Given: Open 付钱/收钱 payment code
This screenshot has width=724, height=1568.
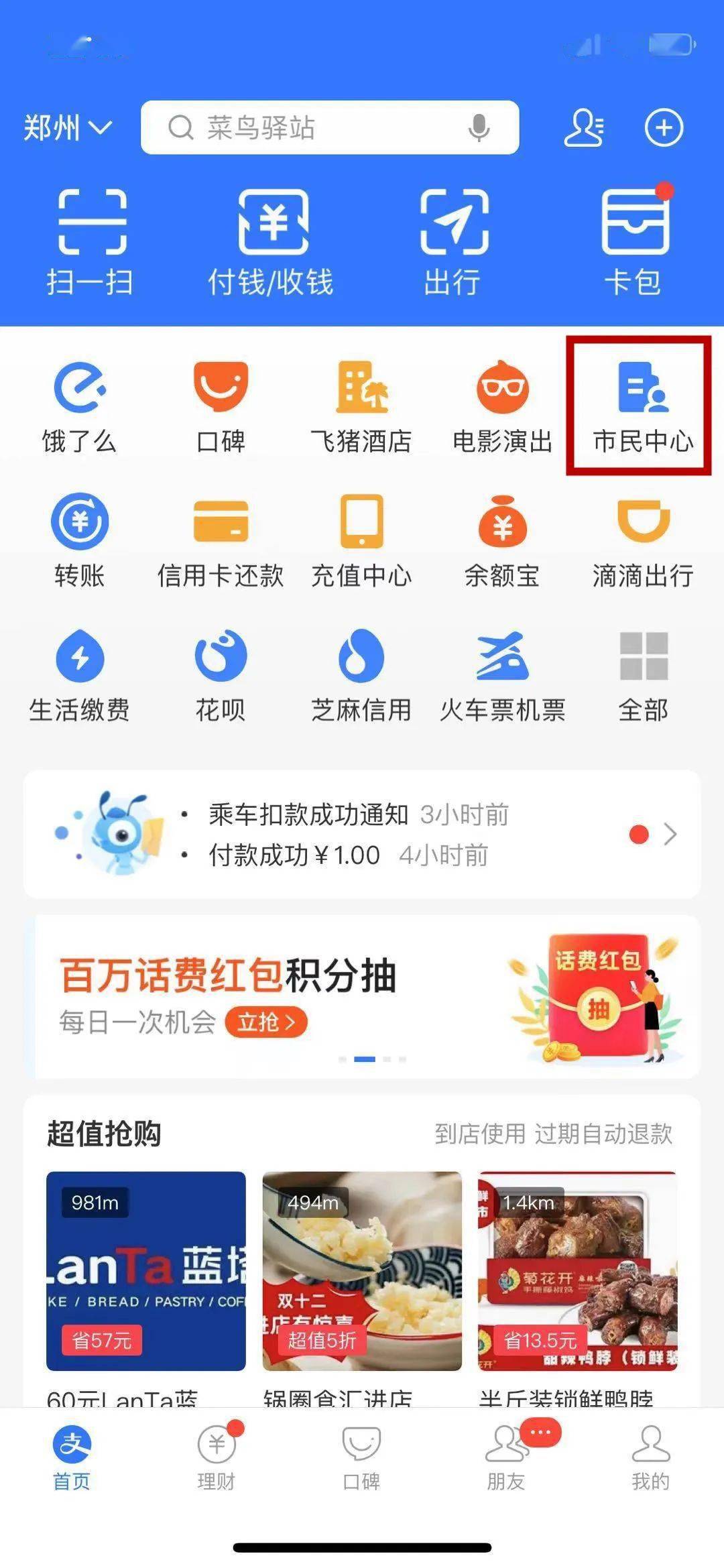Looking at the screenshot, I should click(271, 243).
